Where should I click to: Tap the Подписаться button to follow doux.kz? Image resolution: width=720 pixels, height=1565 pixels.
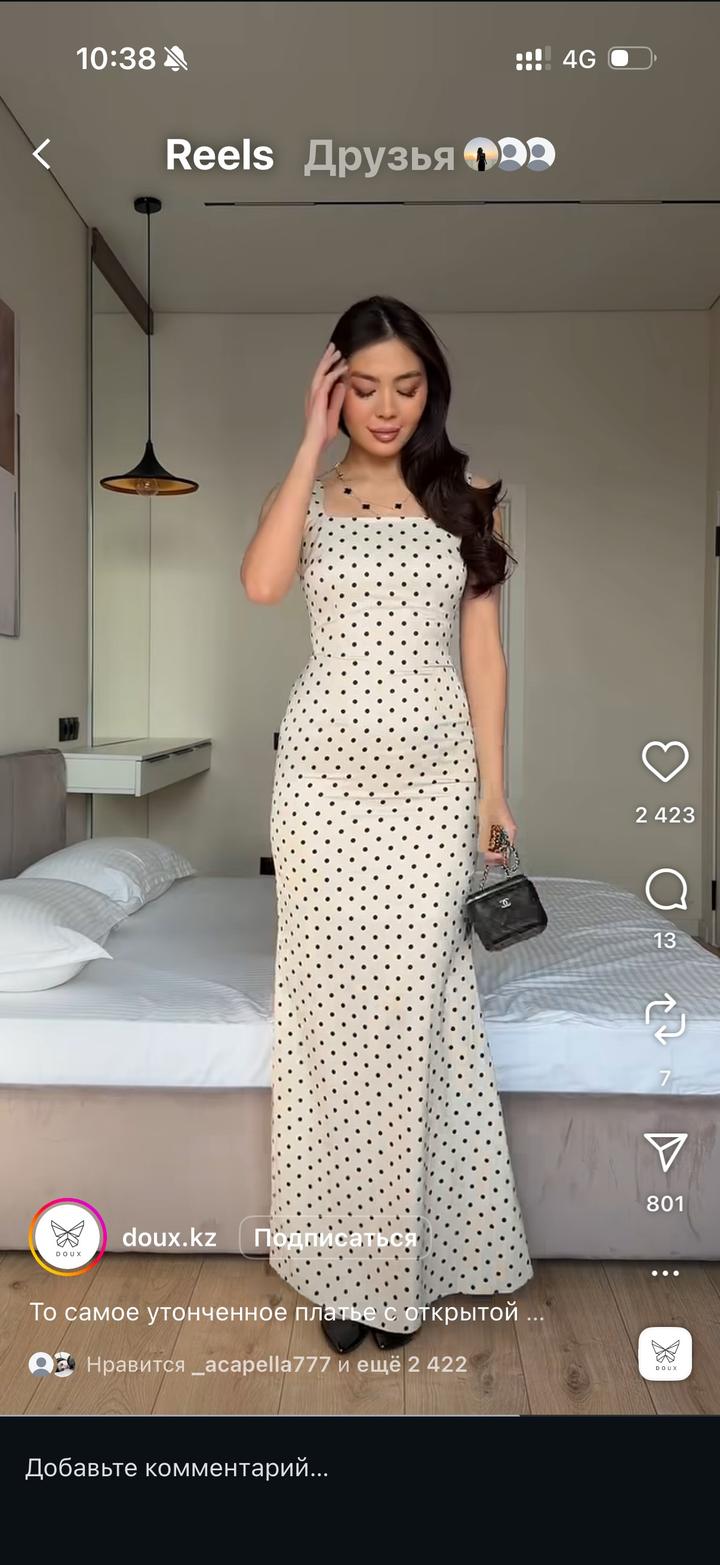(x=335, y=1238)
